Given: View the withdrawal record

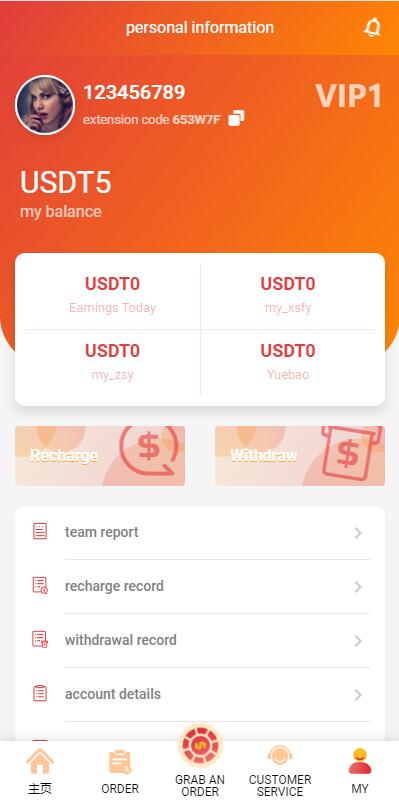Looking at the screenshot, I should pyautogui.click(x=200, y=641).
